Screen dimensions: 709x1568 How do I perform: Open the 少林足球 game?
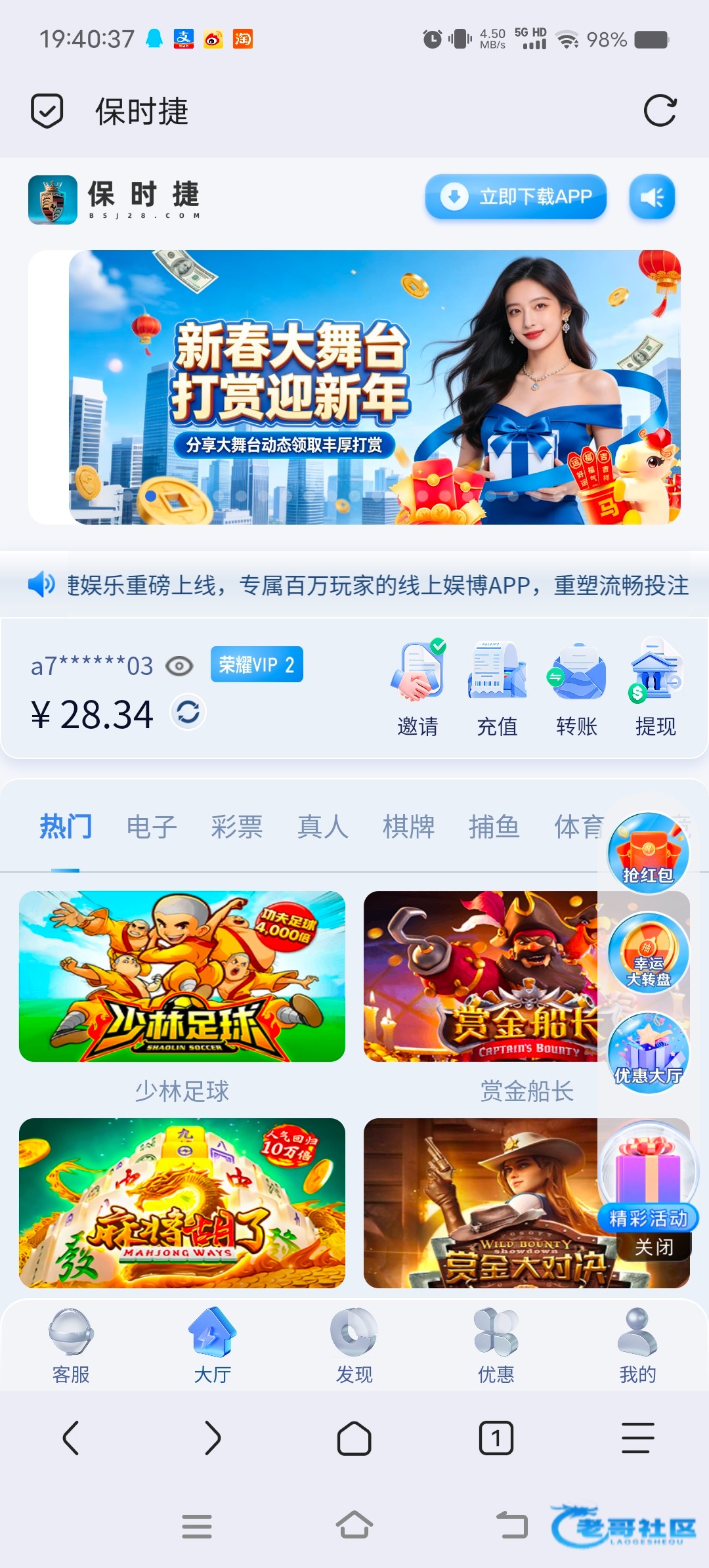click(182, 976)
